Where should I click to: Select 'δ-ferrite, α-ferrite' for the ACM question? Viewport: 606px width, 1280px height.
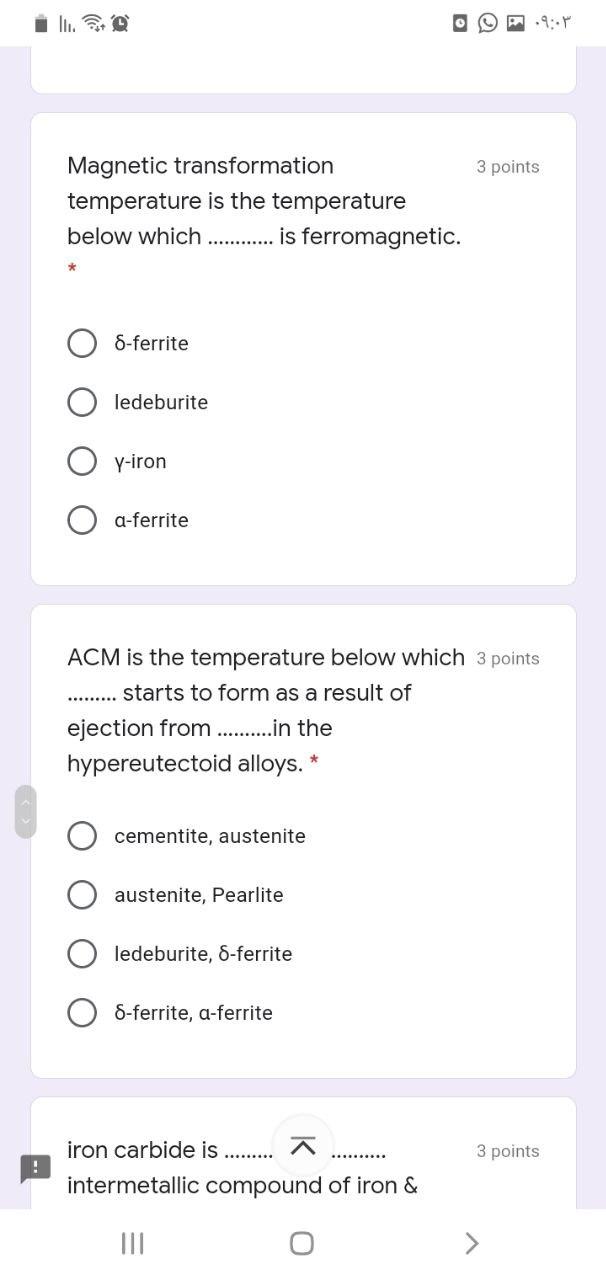(82, 1013)
